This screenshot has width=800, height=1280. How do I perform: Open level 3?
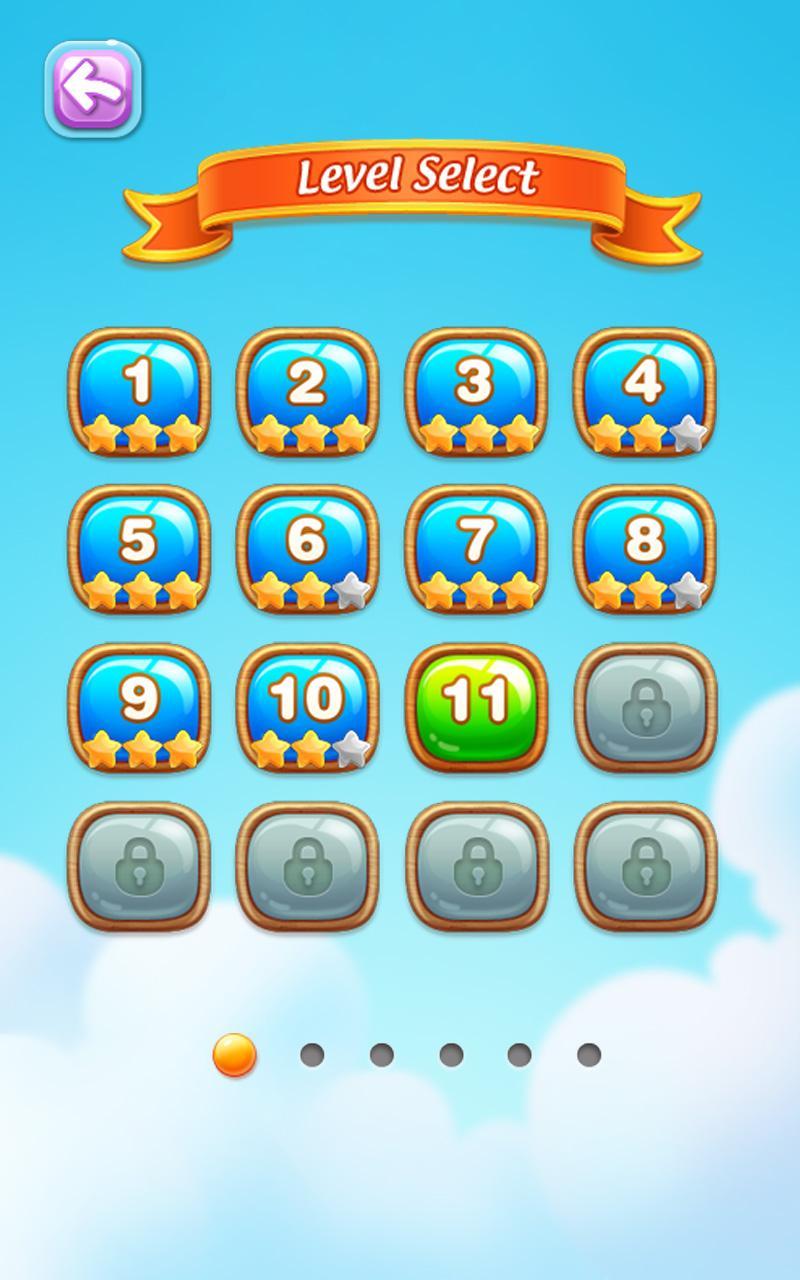click(477, 392)
